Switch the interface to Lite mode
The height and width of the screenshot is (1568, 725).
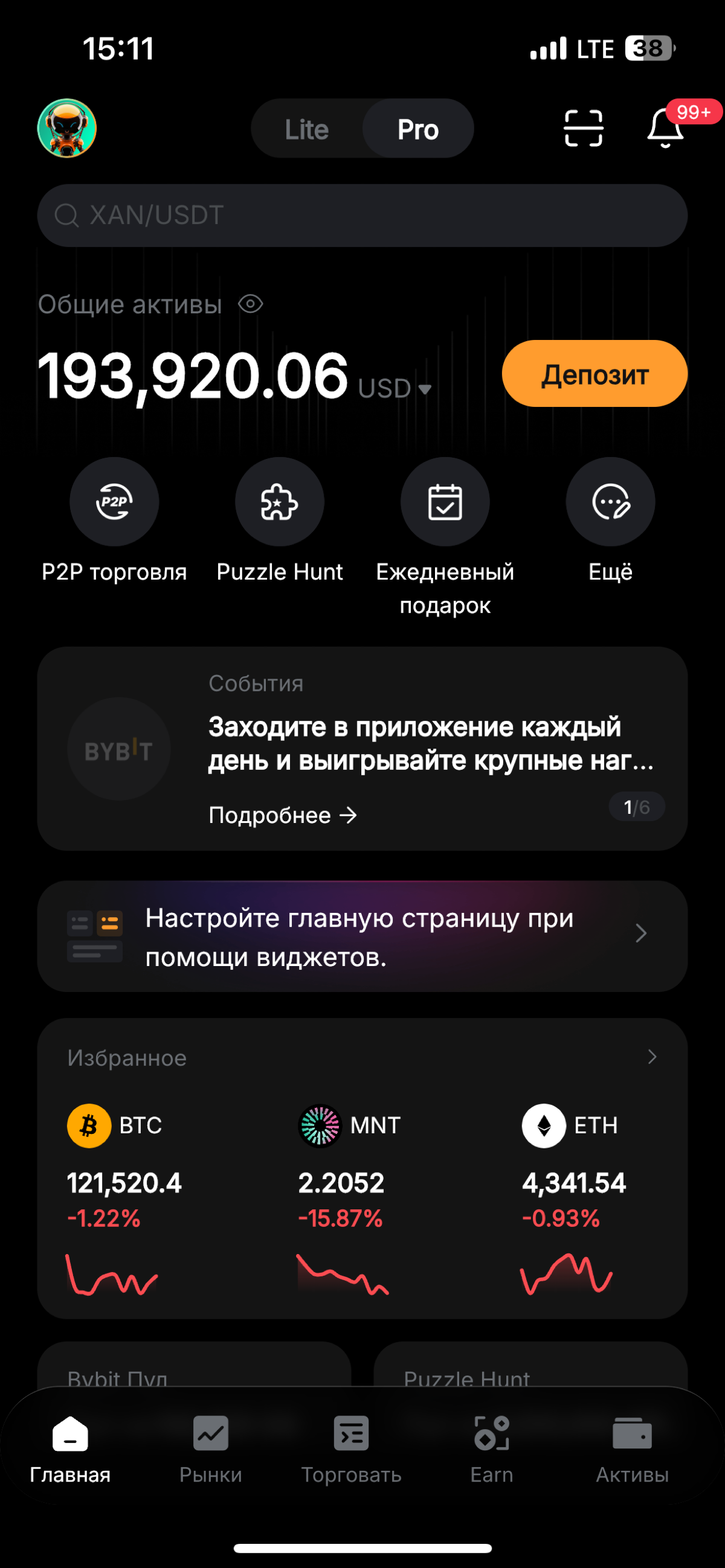pyautogui.click(x=307, y=129)
